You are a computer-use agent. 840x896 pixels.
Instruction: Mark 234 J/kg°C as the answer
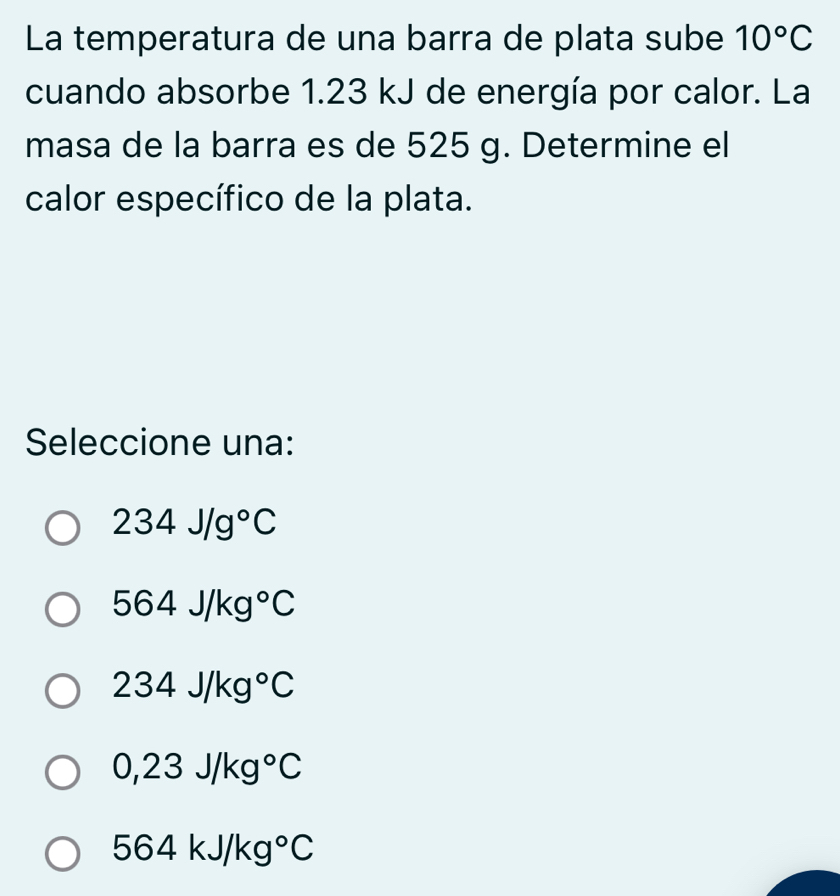63,689
